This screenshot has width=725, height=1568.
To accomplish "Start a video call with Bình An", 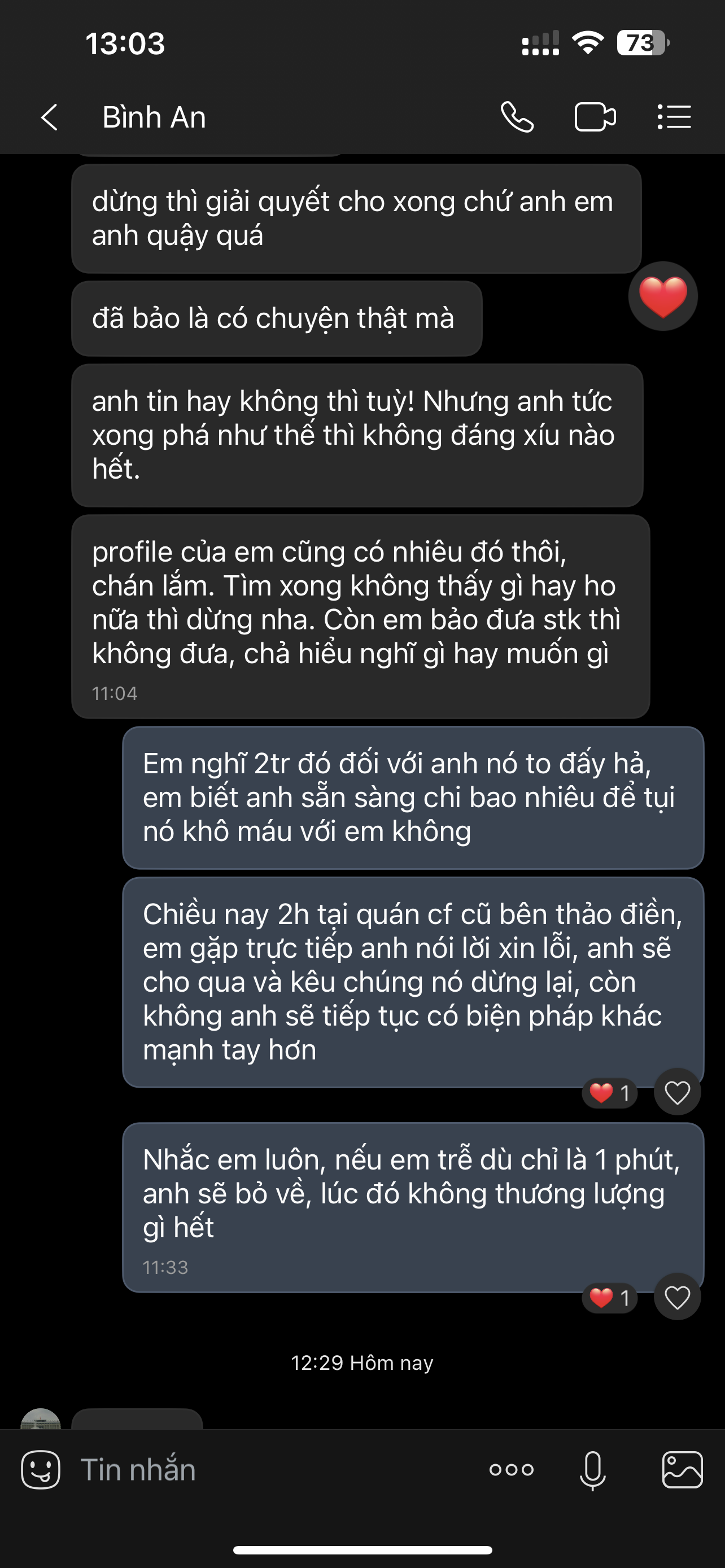I will [595, 117].
